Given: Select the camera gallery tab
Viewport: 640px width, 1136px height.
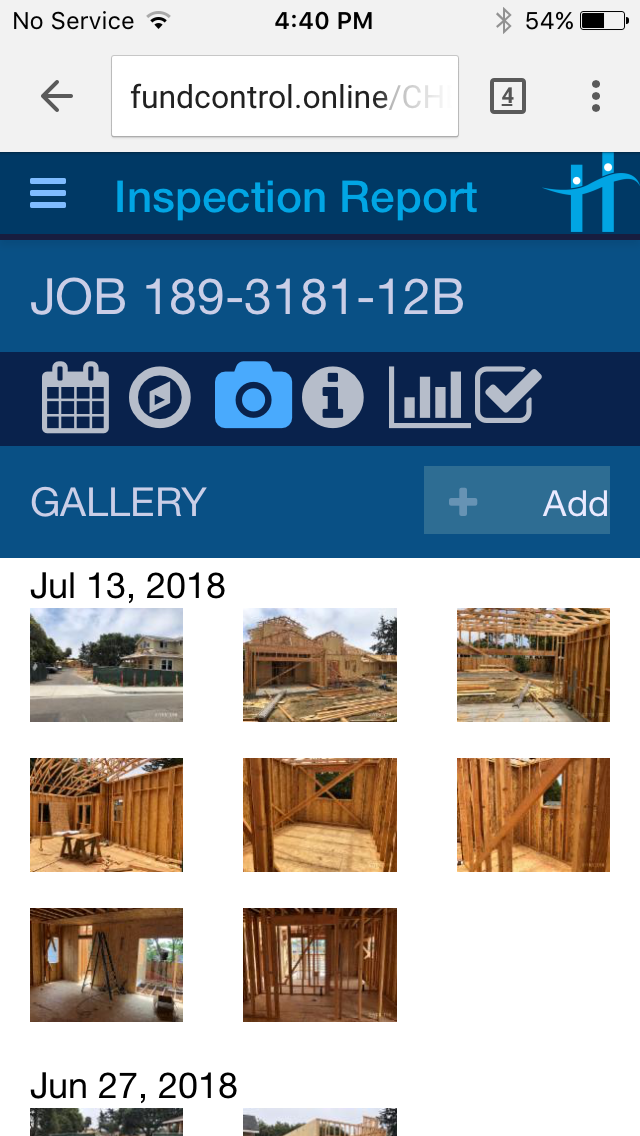Looking at the screenshot, I should (253, 396).
